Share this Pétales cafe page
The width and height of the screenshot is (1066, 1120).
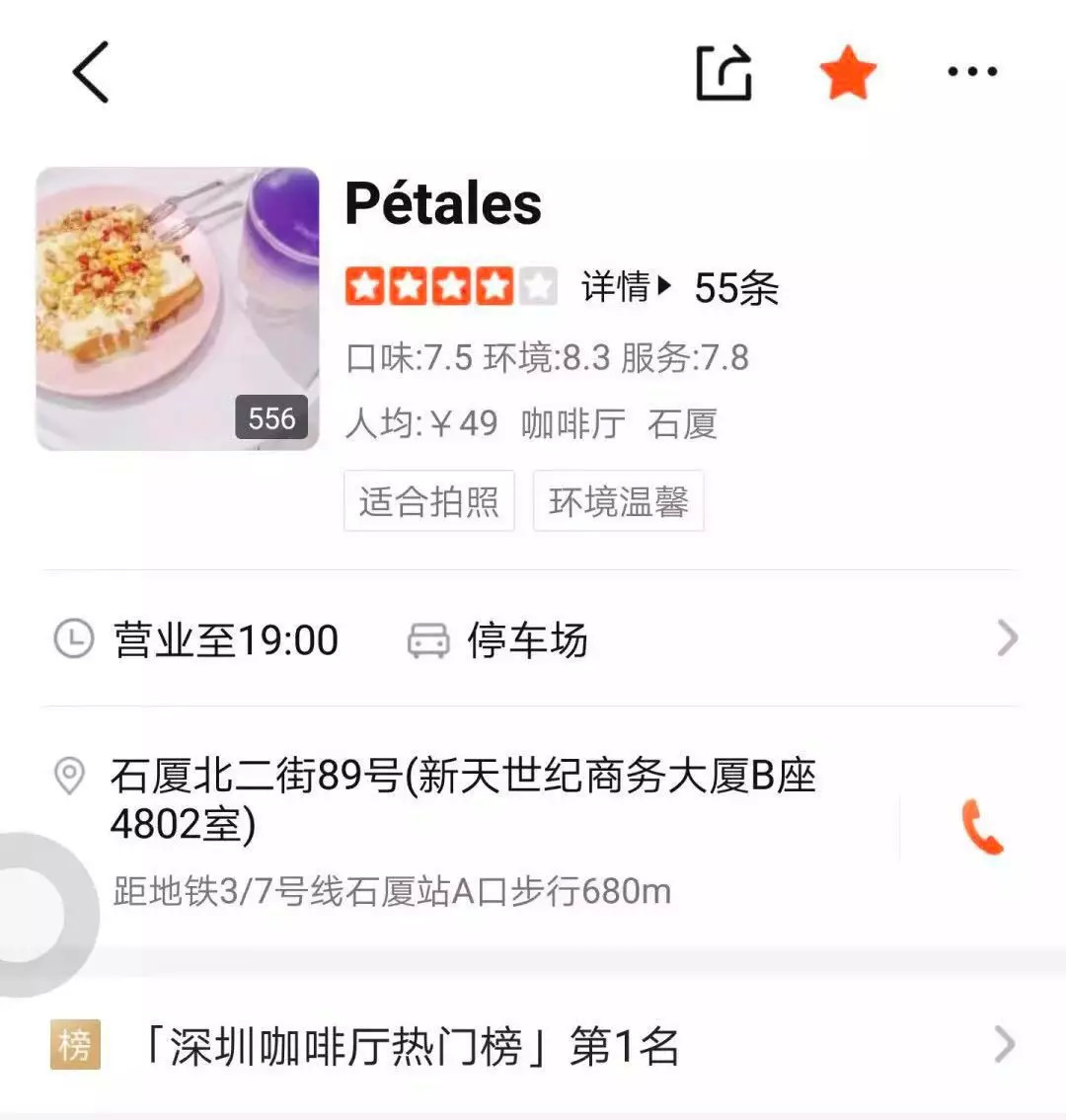pos(724,72)
